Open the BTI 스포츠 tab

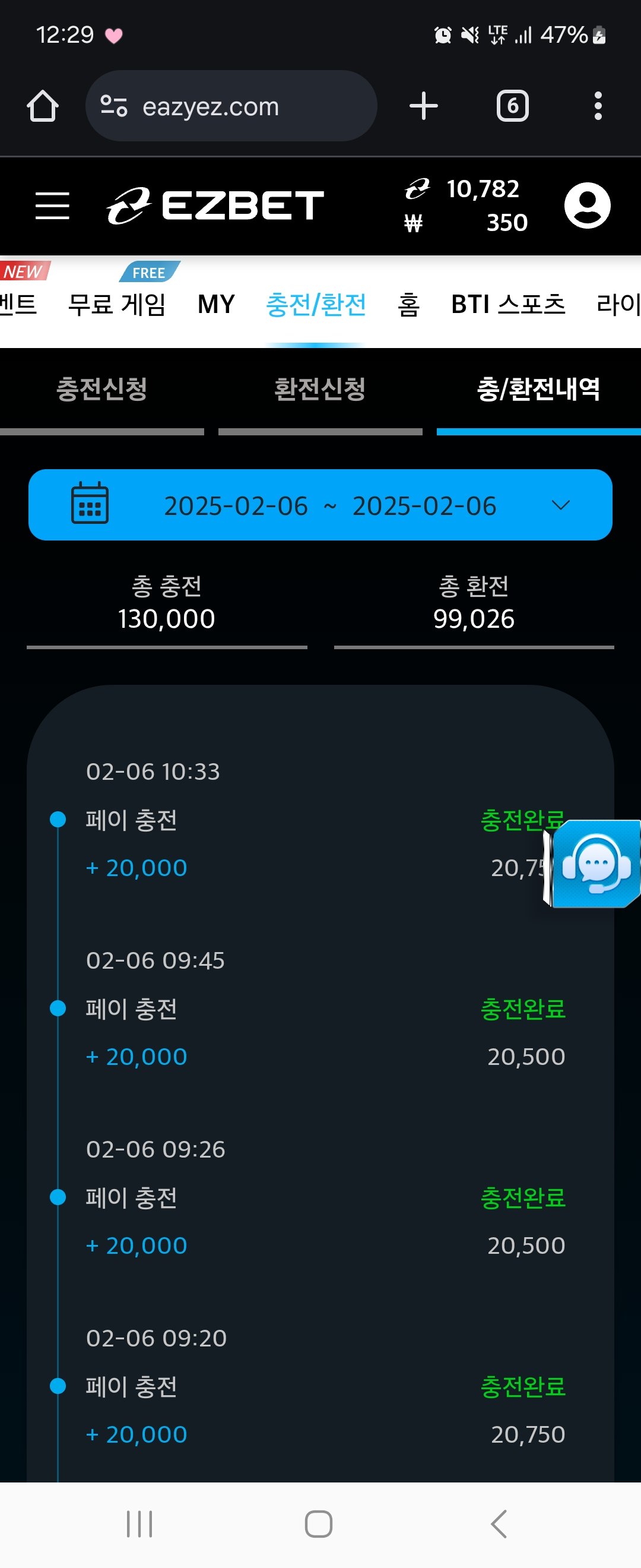pyautogui.click(x=508, y=304)
